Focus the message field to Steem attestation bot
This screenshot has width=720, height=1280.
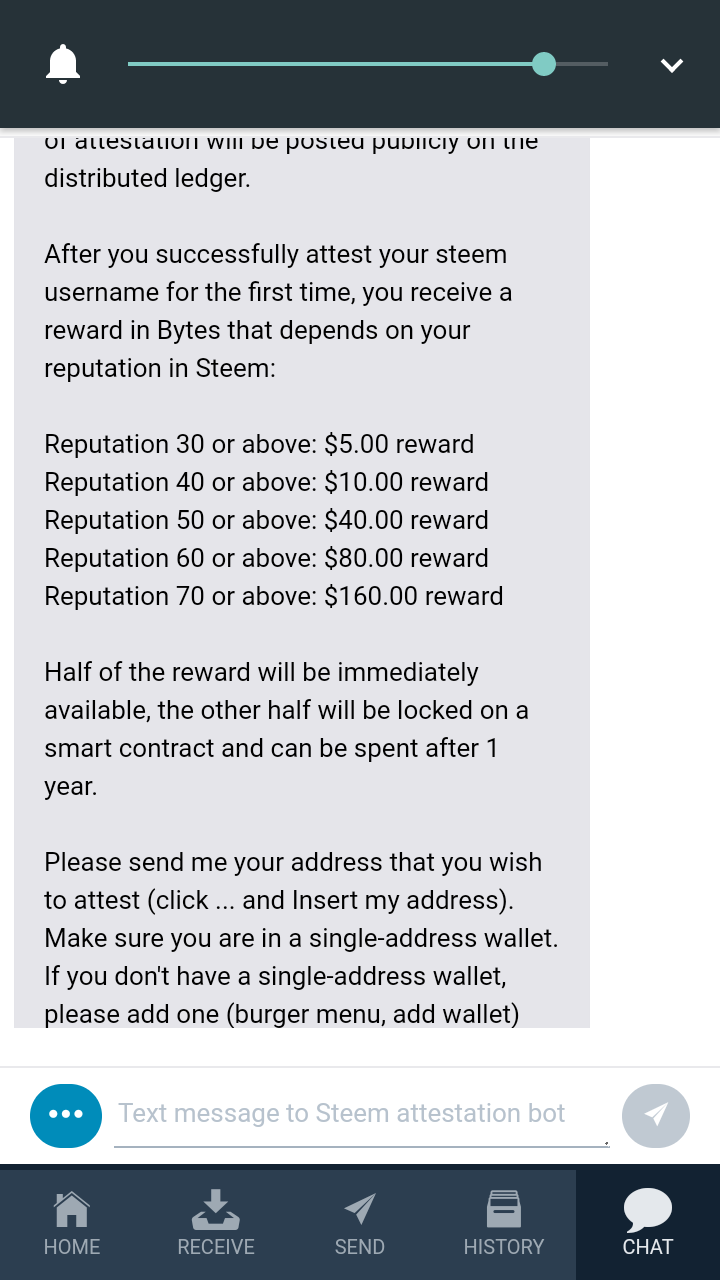(360, 1114)
